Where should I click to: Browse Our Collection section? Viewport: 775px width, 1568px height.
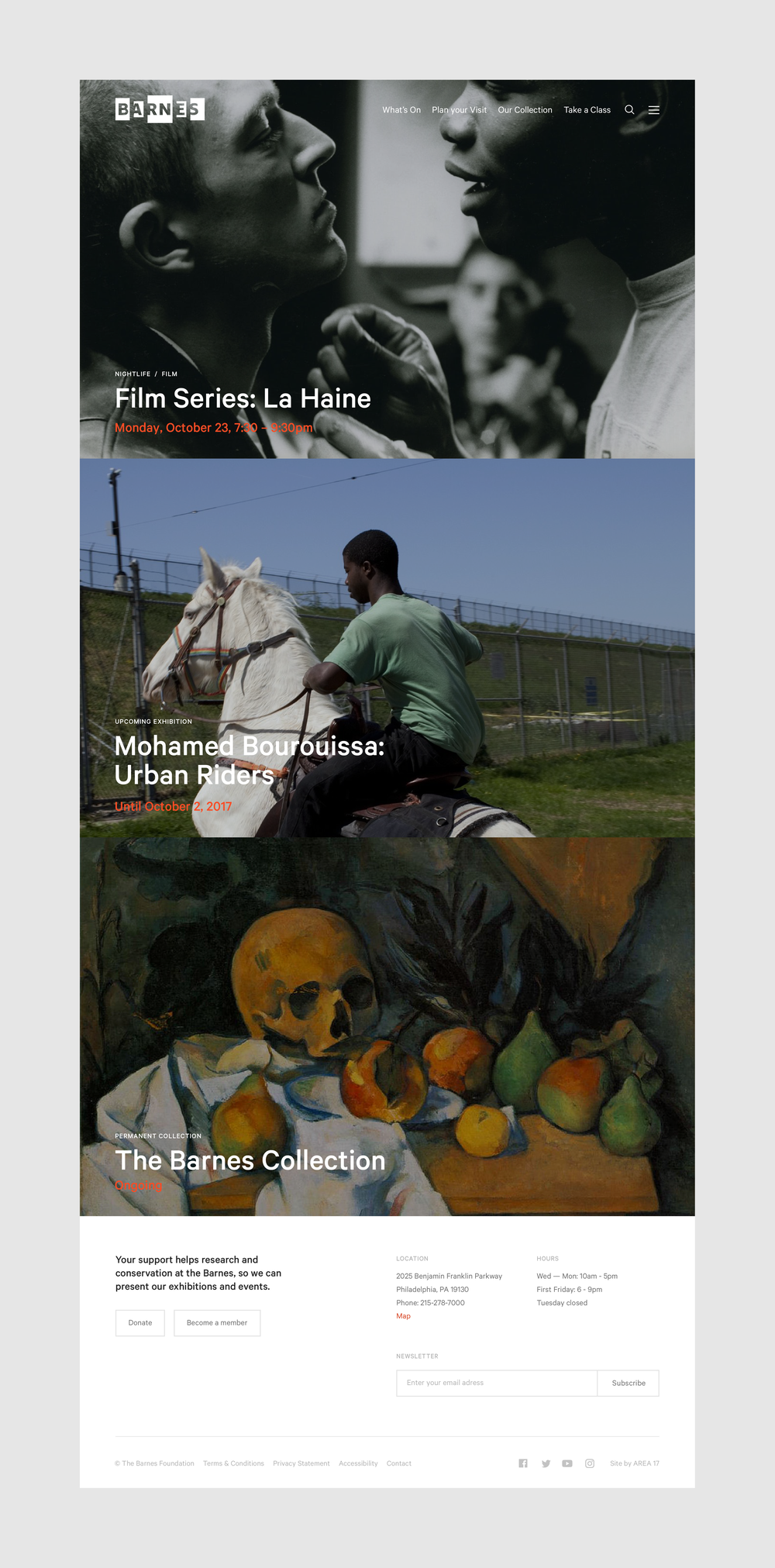tap(525, 110)
